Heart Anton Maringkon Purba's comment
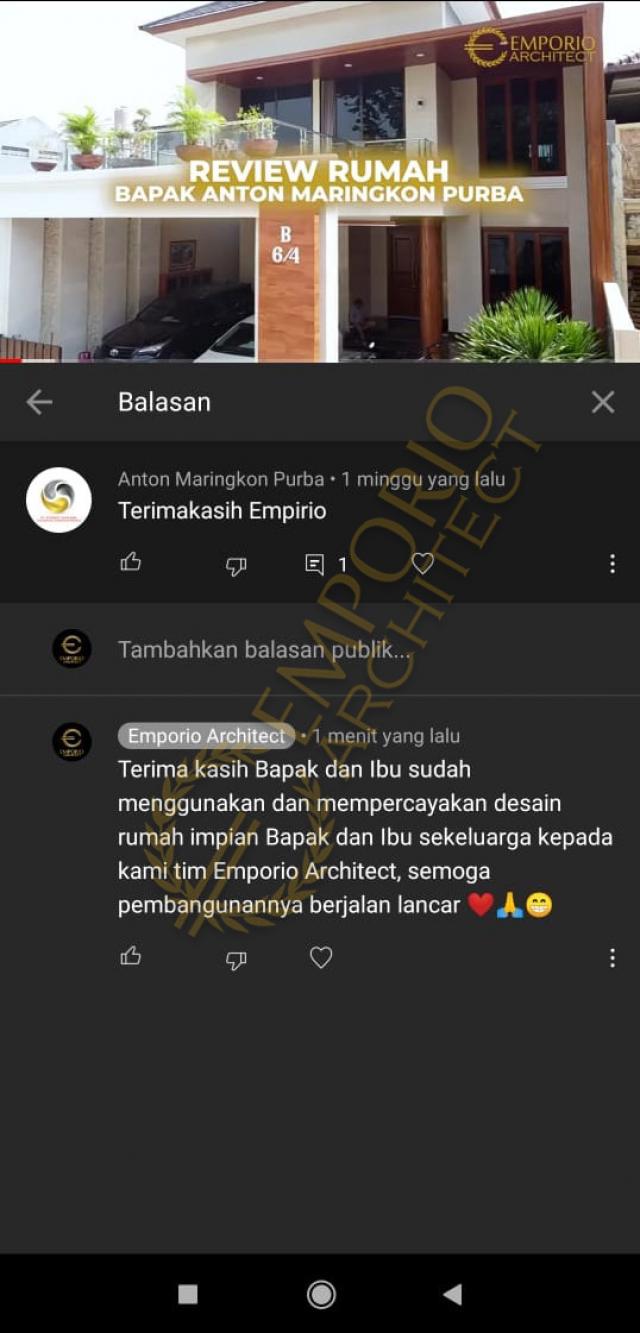 [x=423, y=564]
